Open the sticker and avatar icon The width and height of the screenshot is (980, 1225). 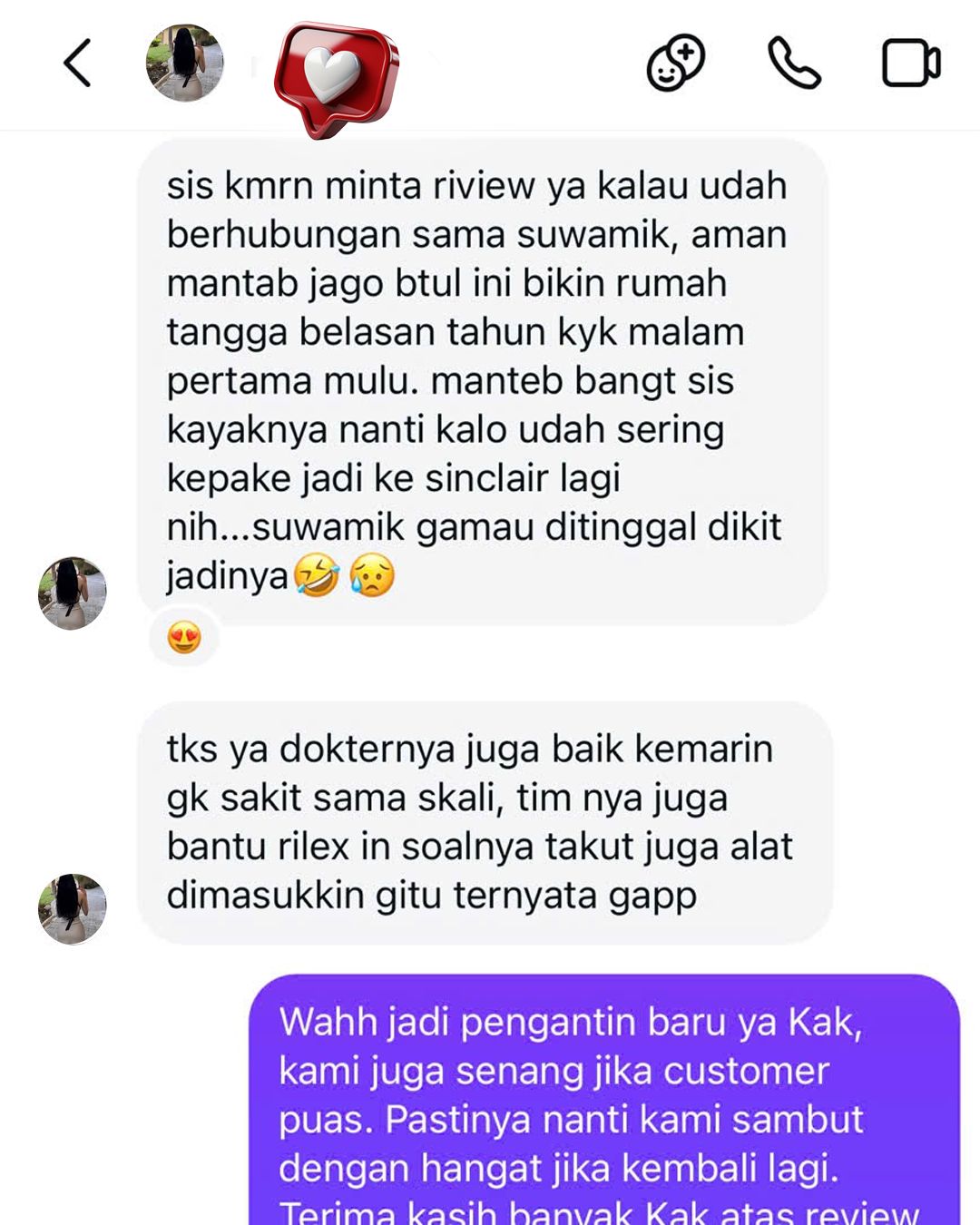(x=676, y=63)
